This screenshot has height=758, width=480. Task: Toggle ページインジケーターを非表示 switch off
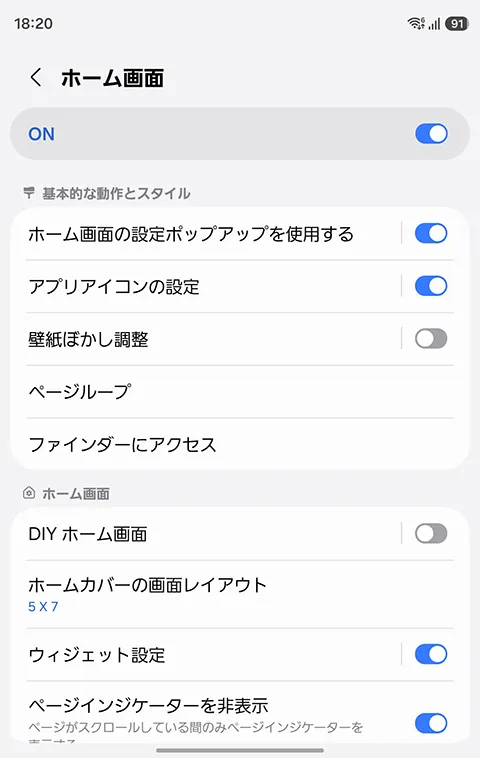point(431,723)
